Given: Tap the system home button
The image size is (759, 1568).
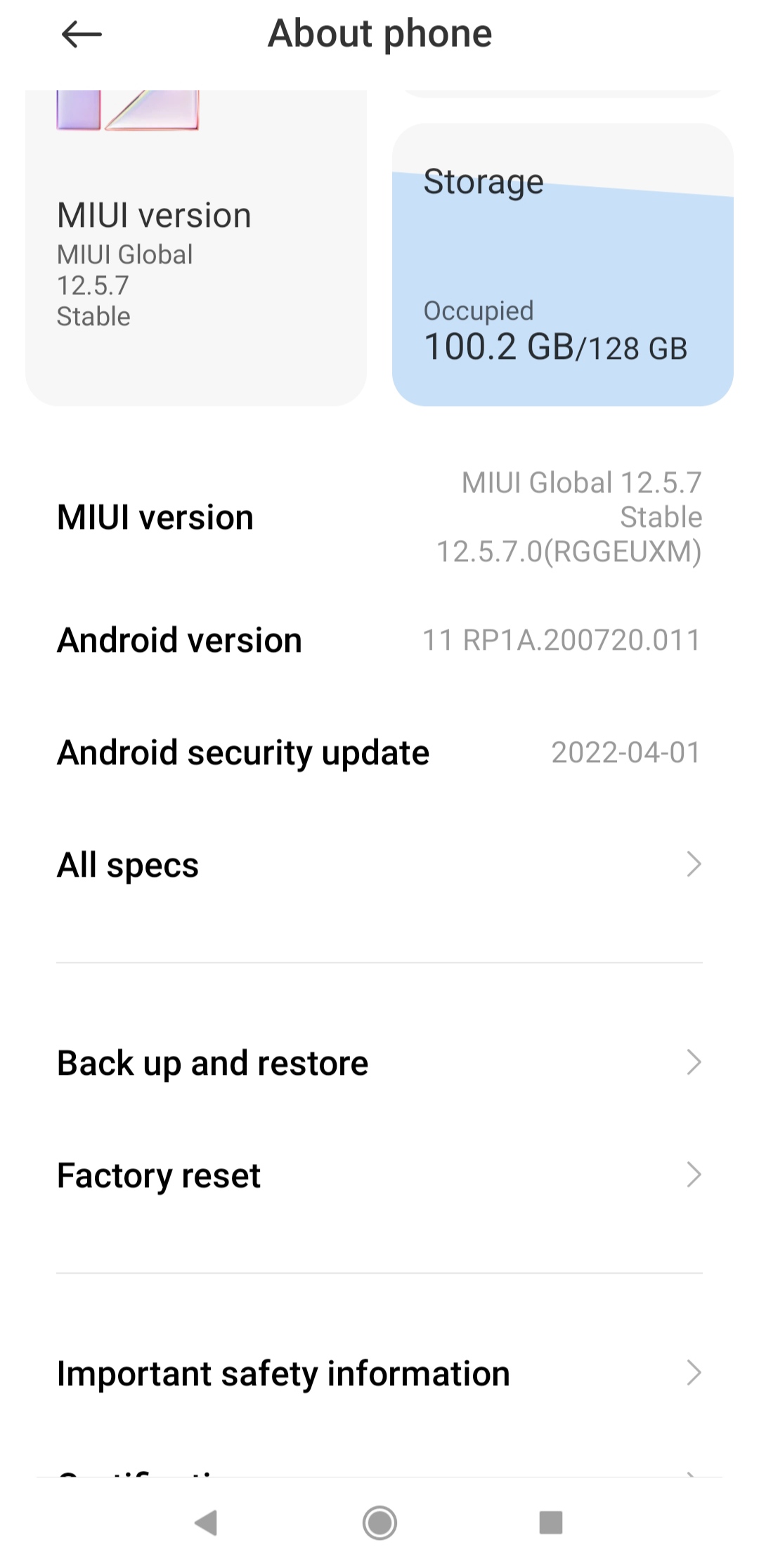Looking at the screenshot, I should (x=379, y=1523).
